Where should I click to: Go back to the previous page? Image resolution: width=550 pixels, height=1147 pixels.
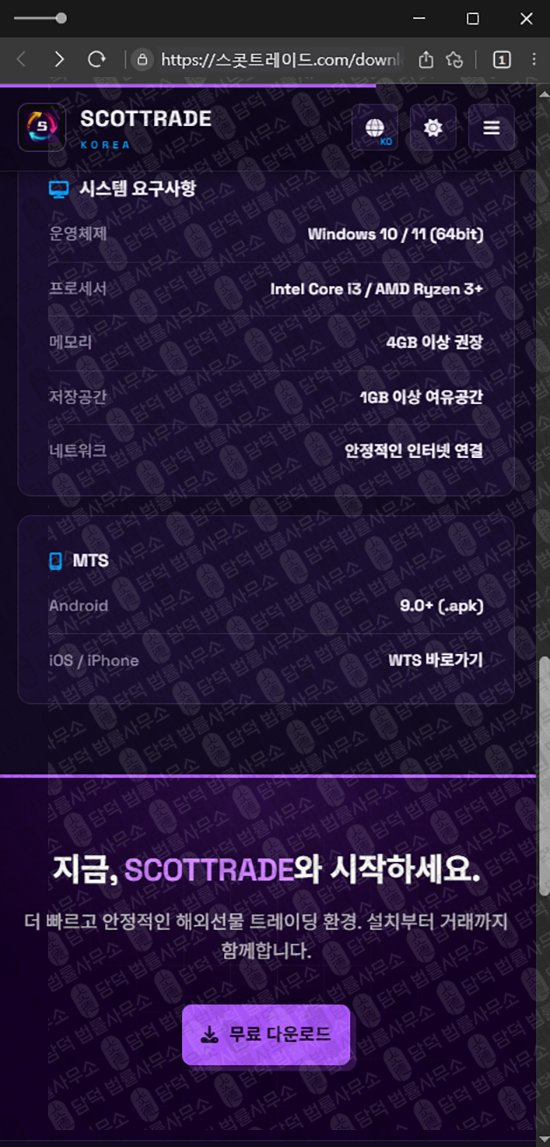(x=21, y=59)
